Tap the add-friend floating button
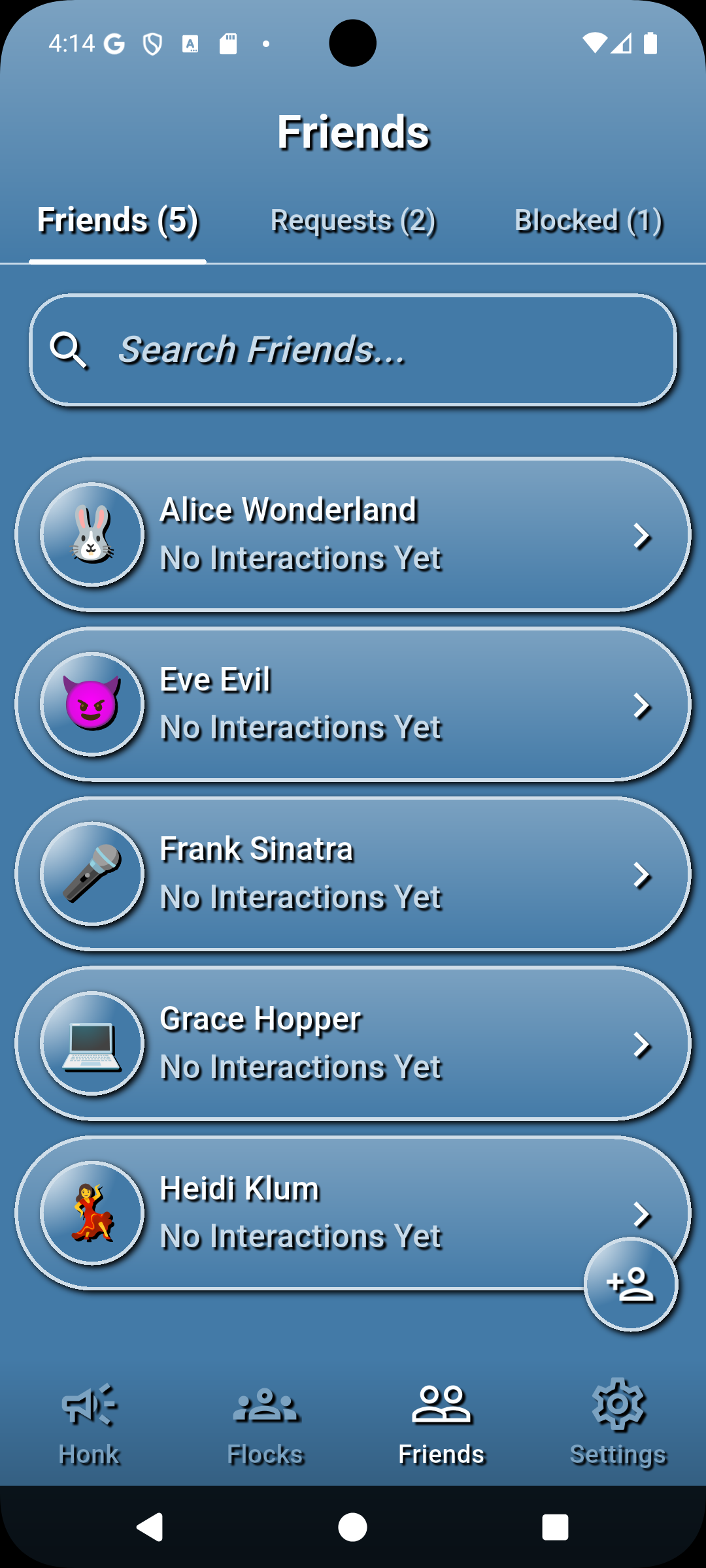This screenshot has height=1568, width=706. pyautogui.click(x=630, y=1284)
